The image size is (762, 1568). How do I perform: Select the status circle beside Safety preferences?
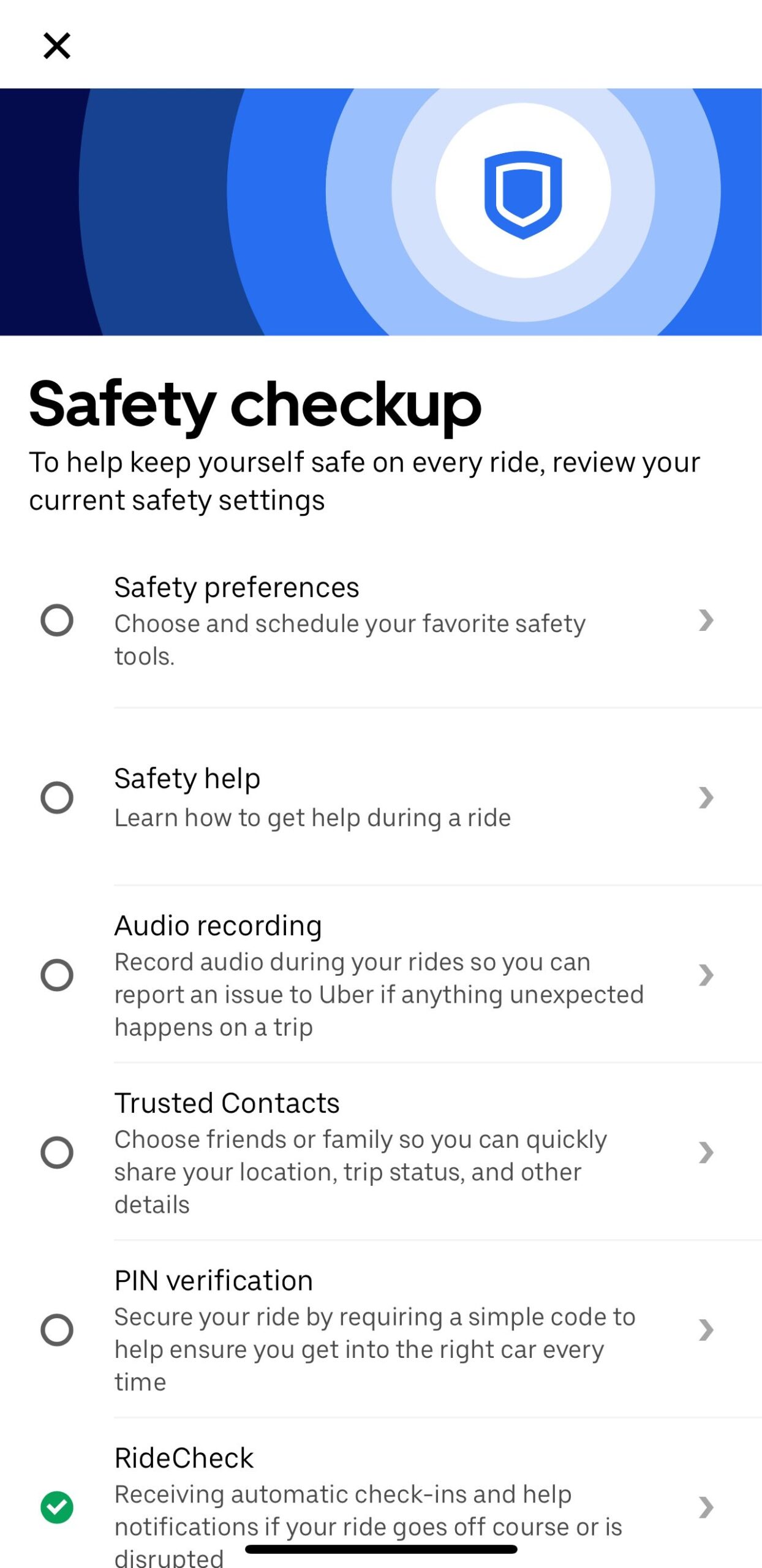coord(58,619)
